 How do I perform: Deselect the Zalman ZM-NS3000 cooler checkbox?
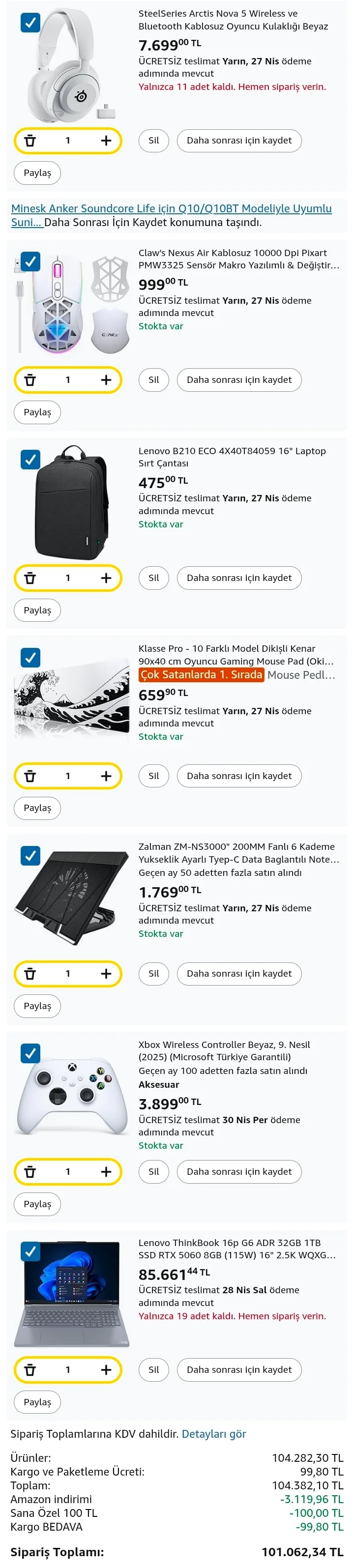pos(30,855)
